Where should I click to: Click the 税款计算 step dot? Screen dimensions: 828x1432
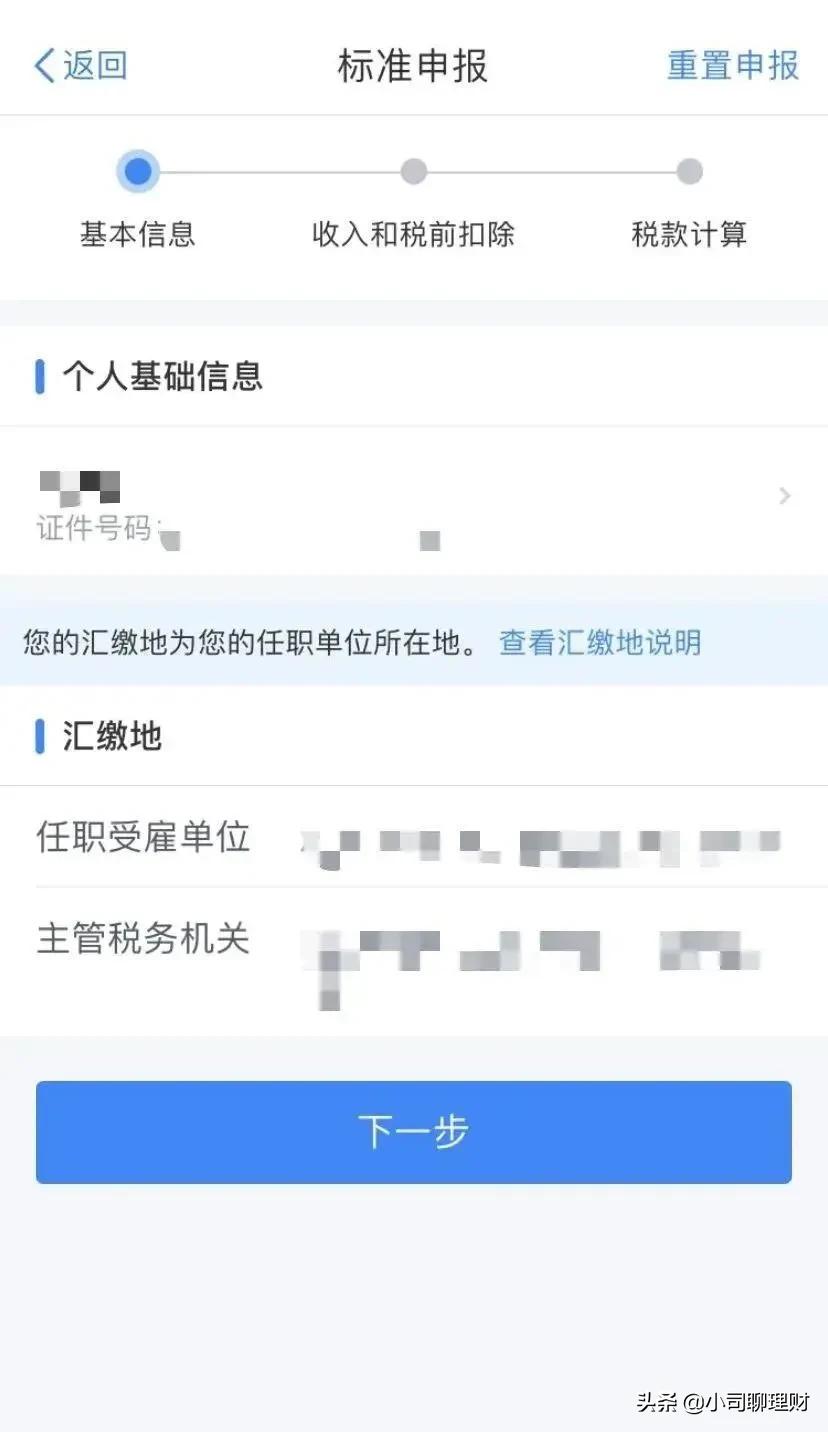(690, 170)
